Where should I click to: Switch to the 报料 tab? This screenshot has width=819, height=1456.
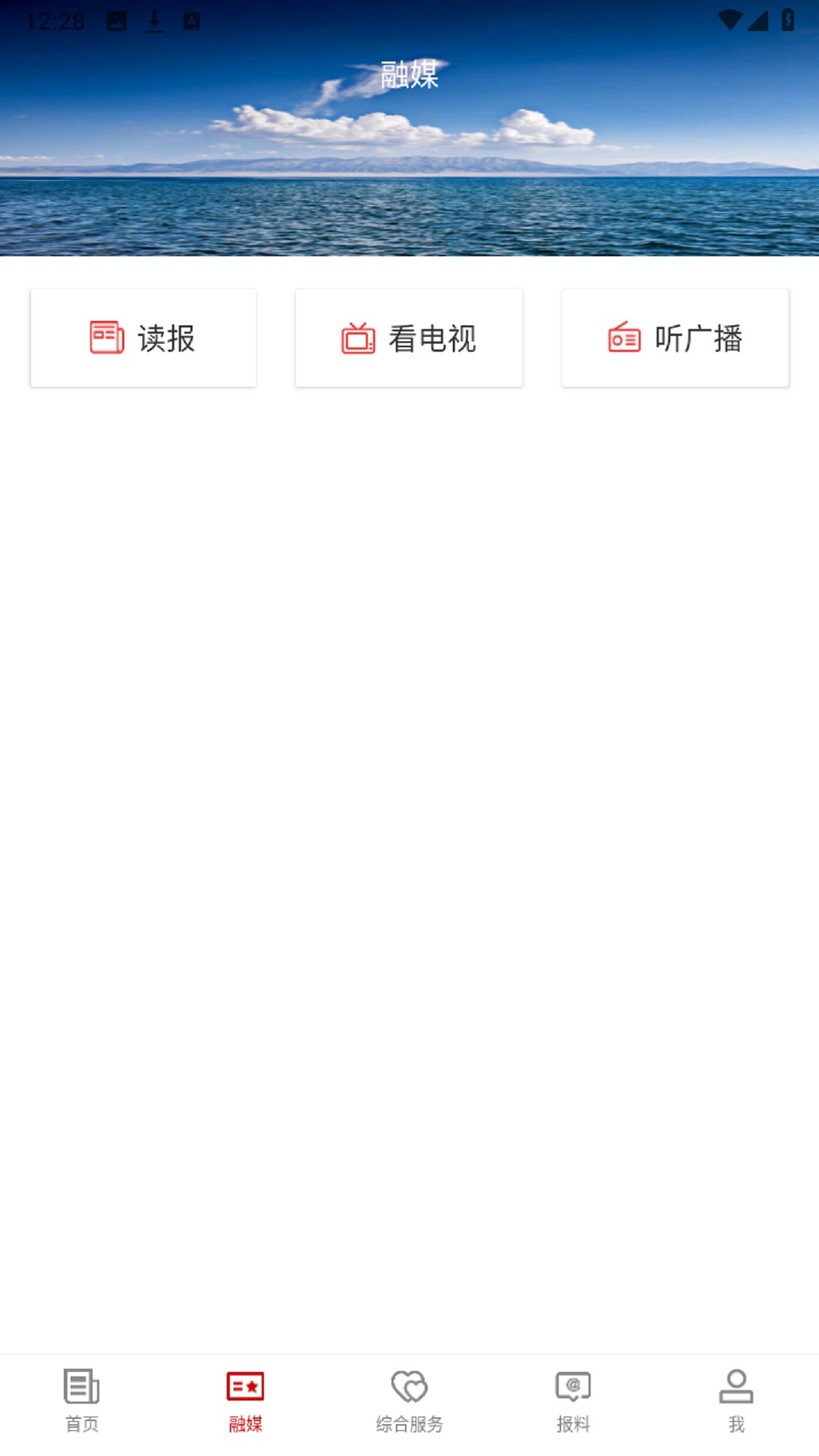(x=573, y=1403)
